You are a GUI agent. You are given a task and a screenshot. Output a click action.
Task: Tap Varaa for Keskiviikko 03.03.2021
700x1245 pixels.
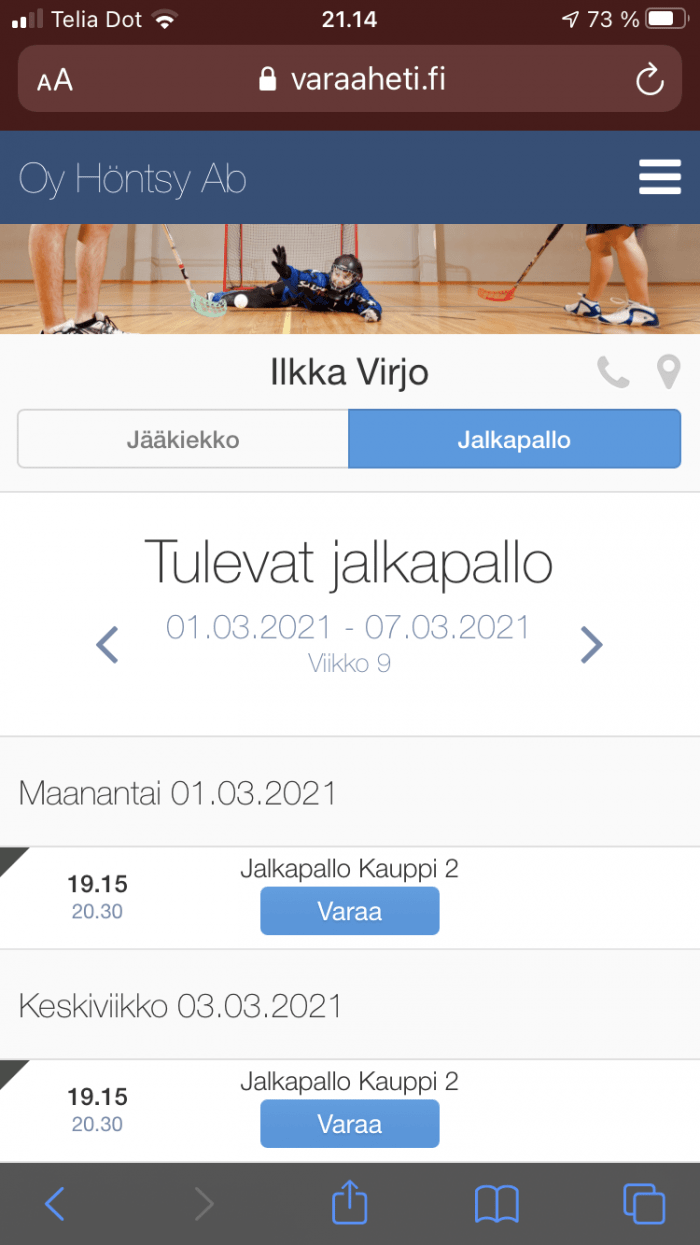coord(349,1123)
